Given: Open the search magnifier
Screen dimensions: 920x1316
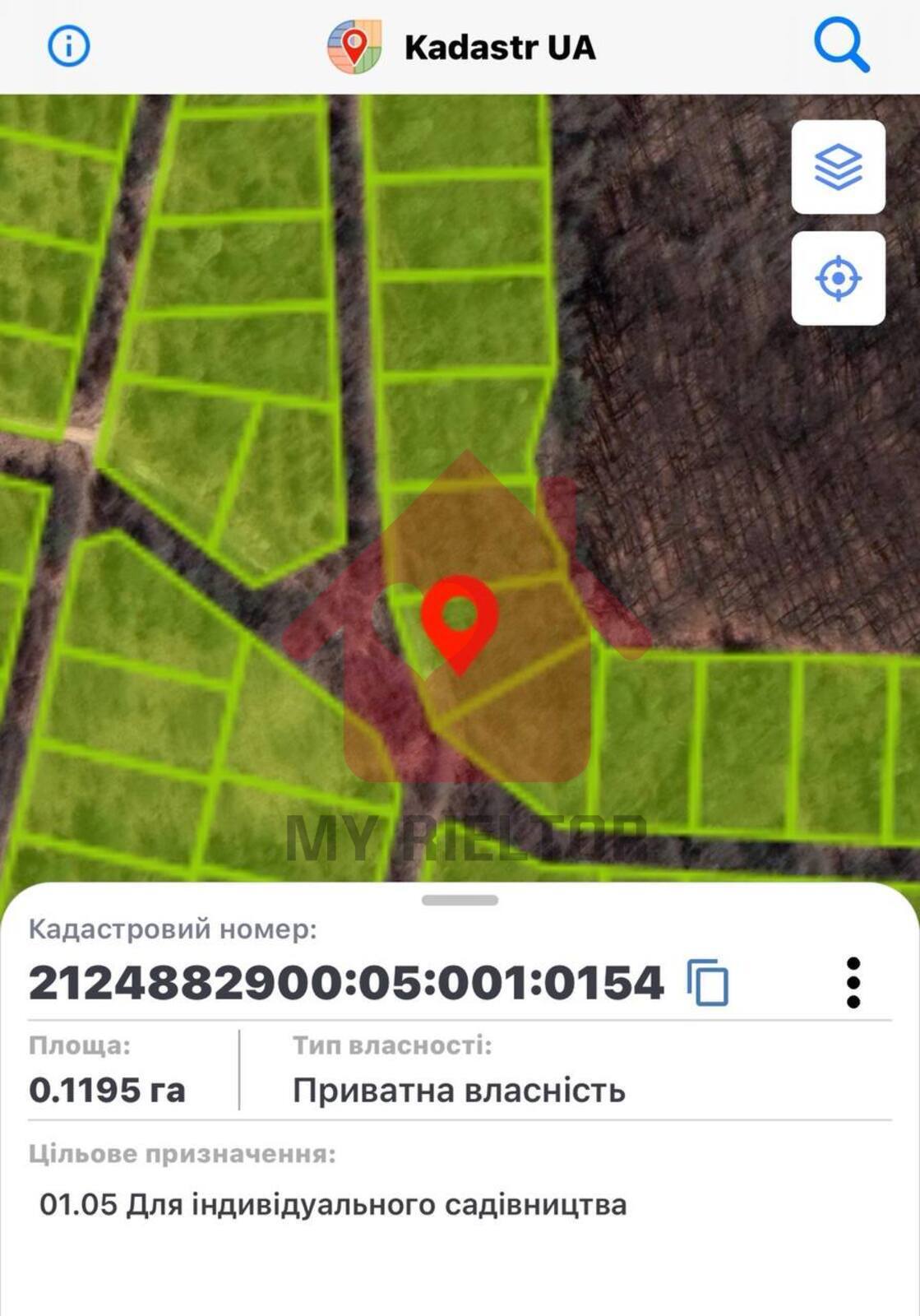Looking at the screenshot, I should tap(840, 46).
